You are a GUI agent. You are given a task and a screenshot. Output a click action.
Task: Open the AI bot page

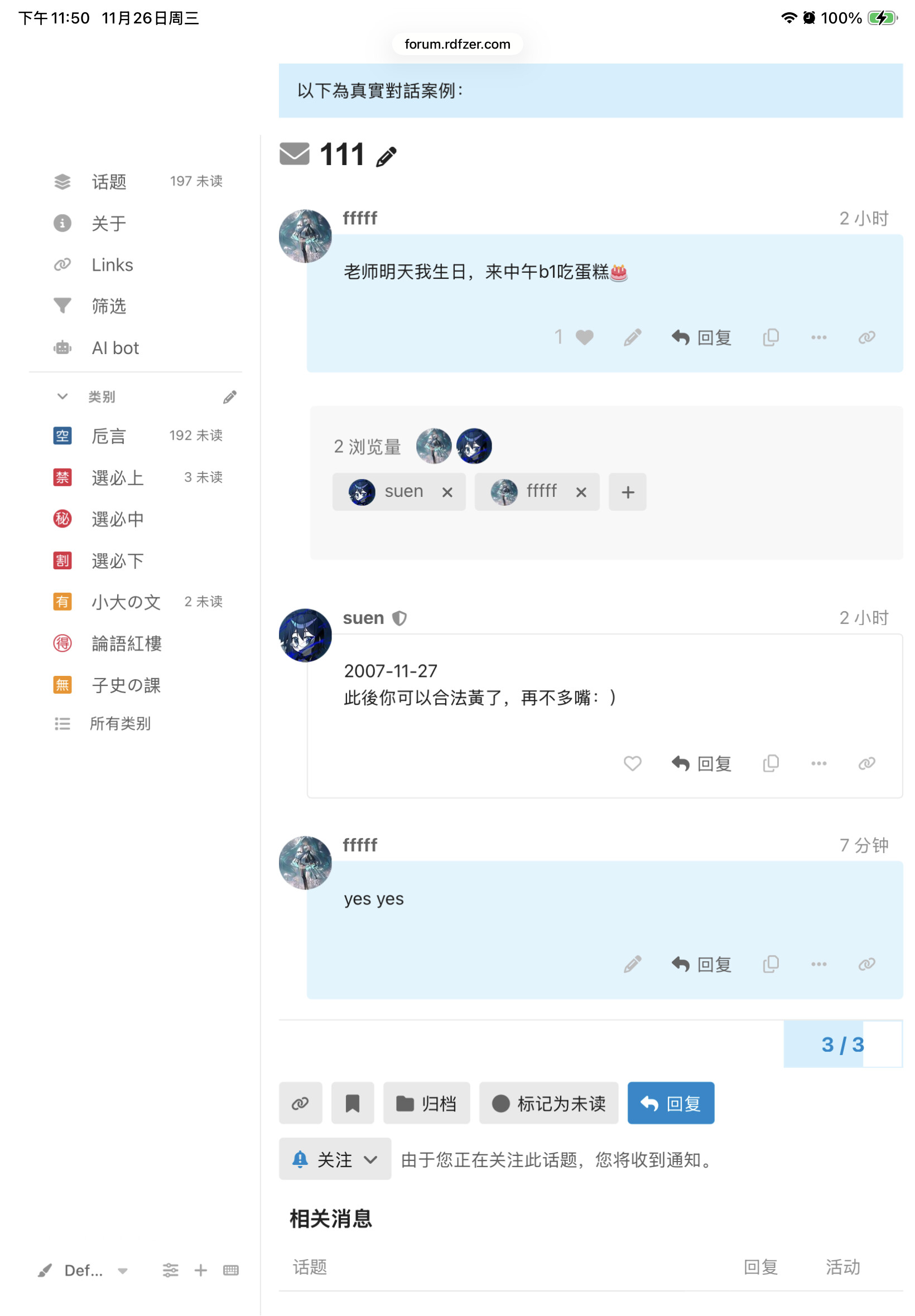click(115, 348)
